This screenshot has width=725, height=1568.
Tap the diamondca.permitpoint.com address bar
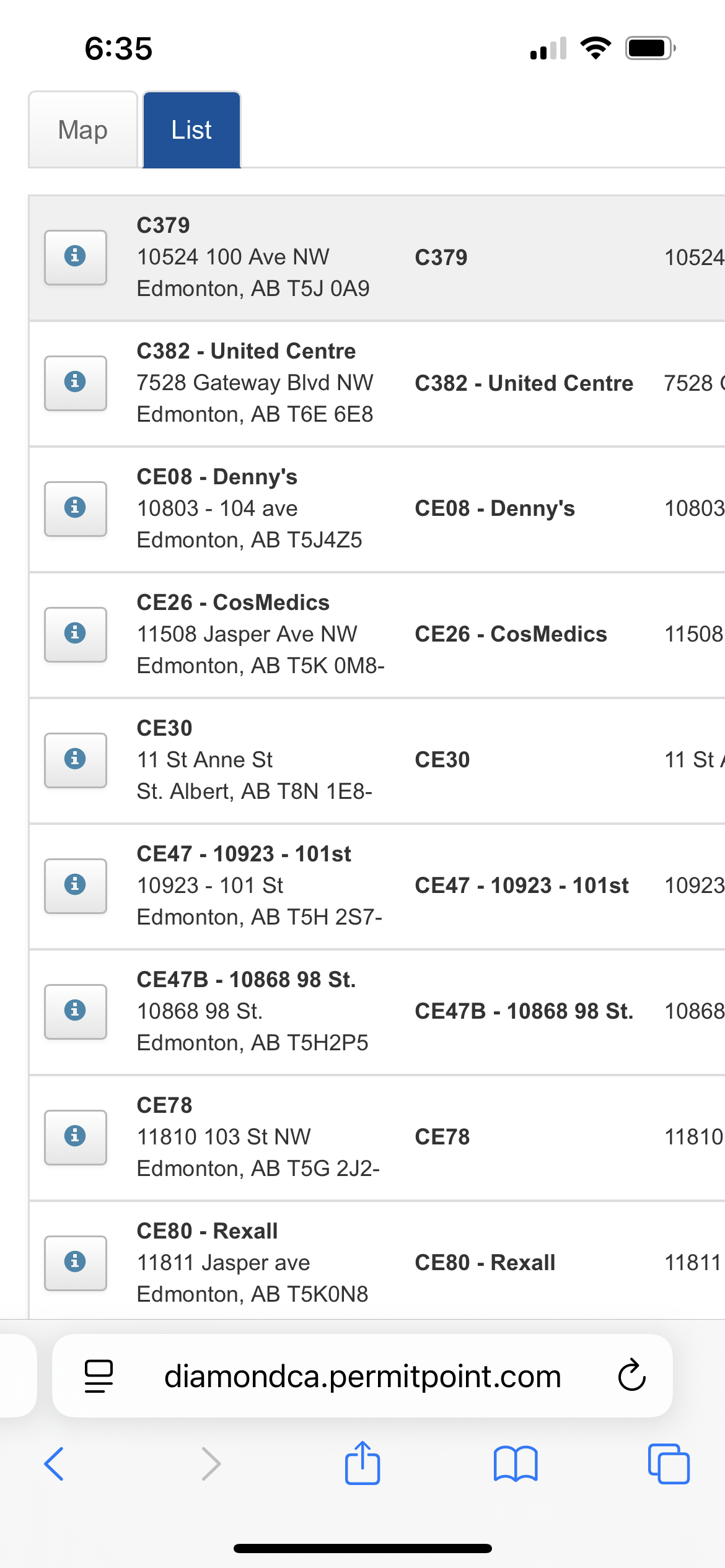tap(362, 1376)
